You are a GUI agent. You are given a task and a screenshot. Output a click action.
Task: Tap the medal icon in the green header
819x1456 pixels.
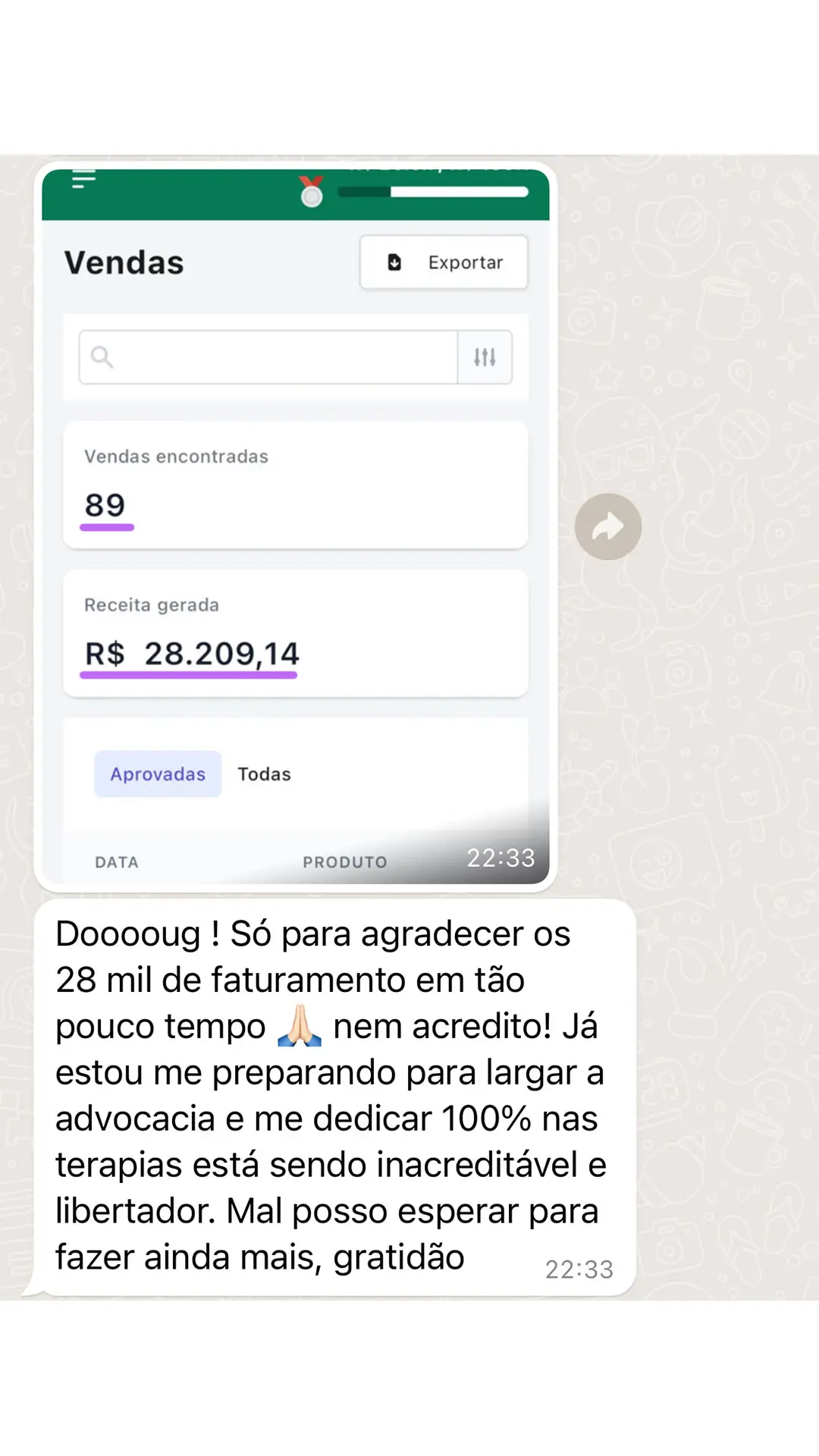point(311,193)
